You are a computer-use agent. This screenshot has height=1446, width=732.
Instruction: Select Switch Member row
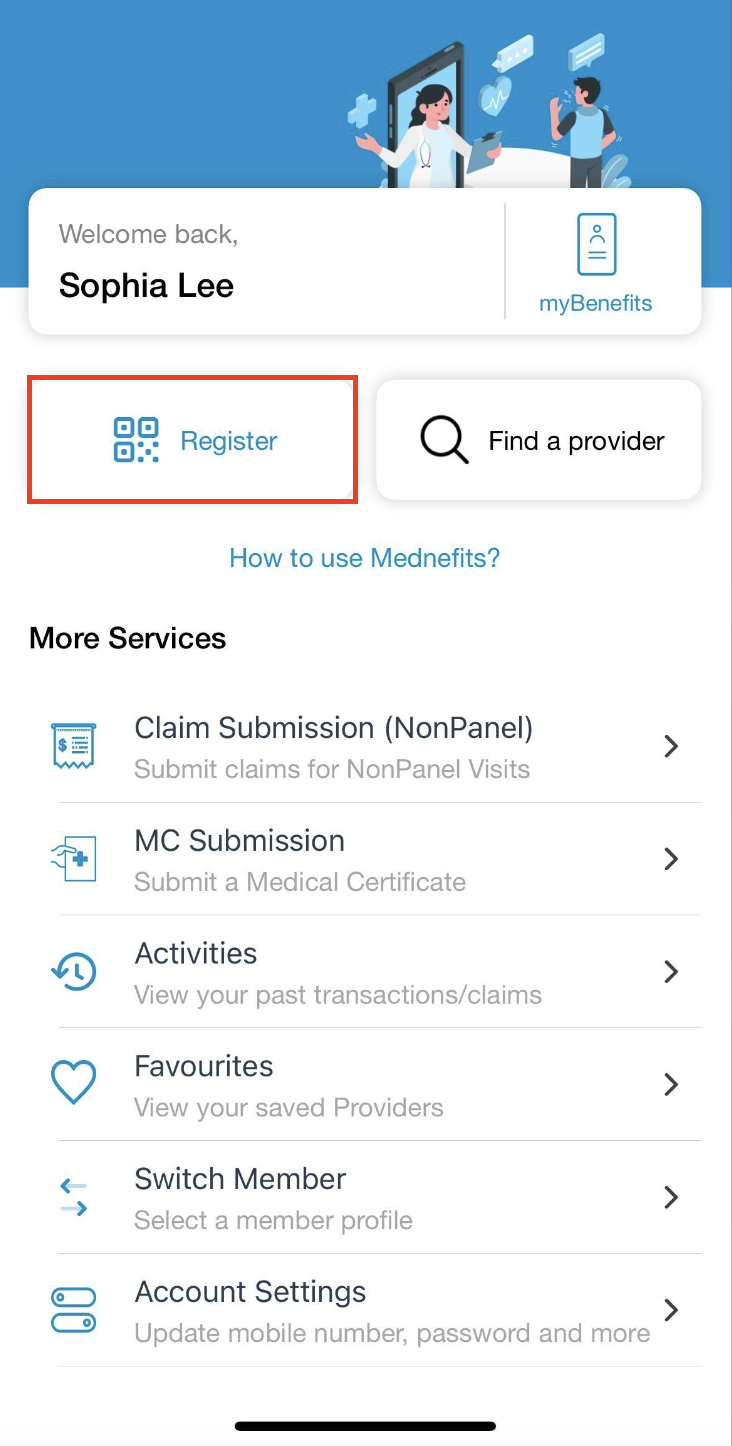(x=366, y=1198)
